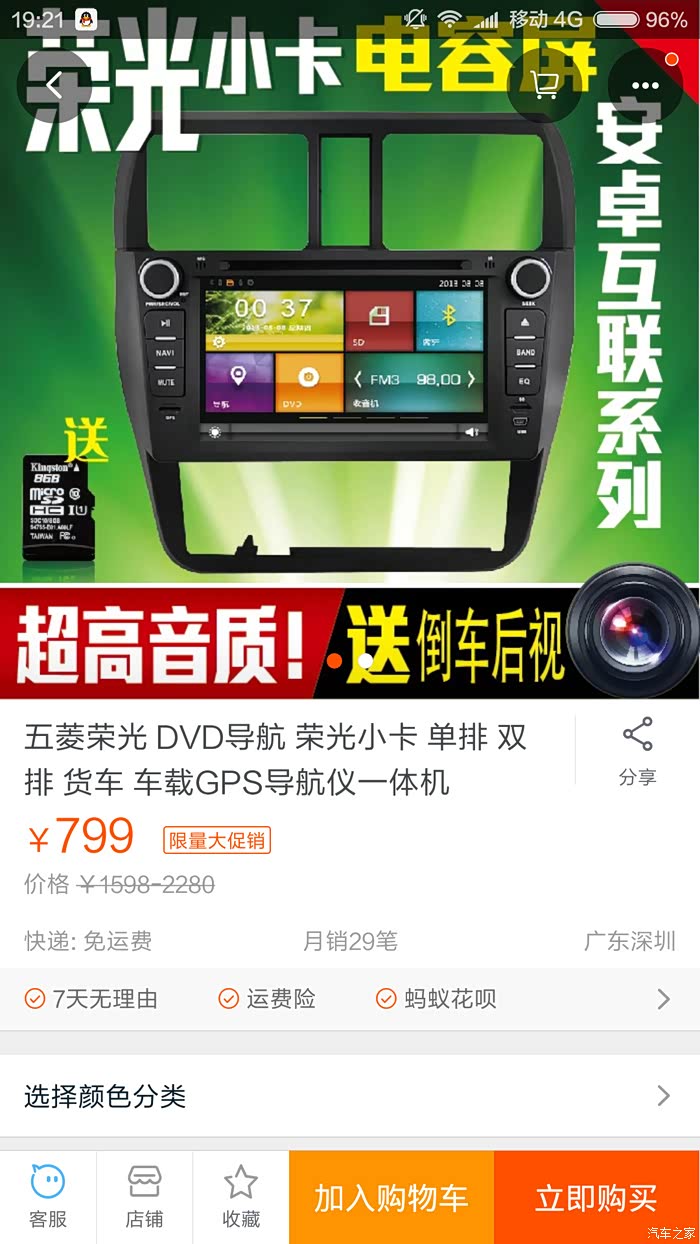Open 选择颜色分类 options
The height and width of the screenshot is (1244, 700).
(x=349, y=1096)
